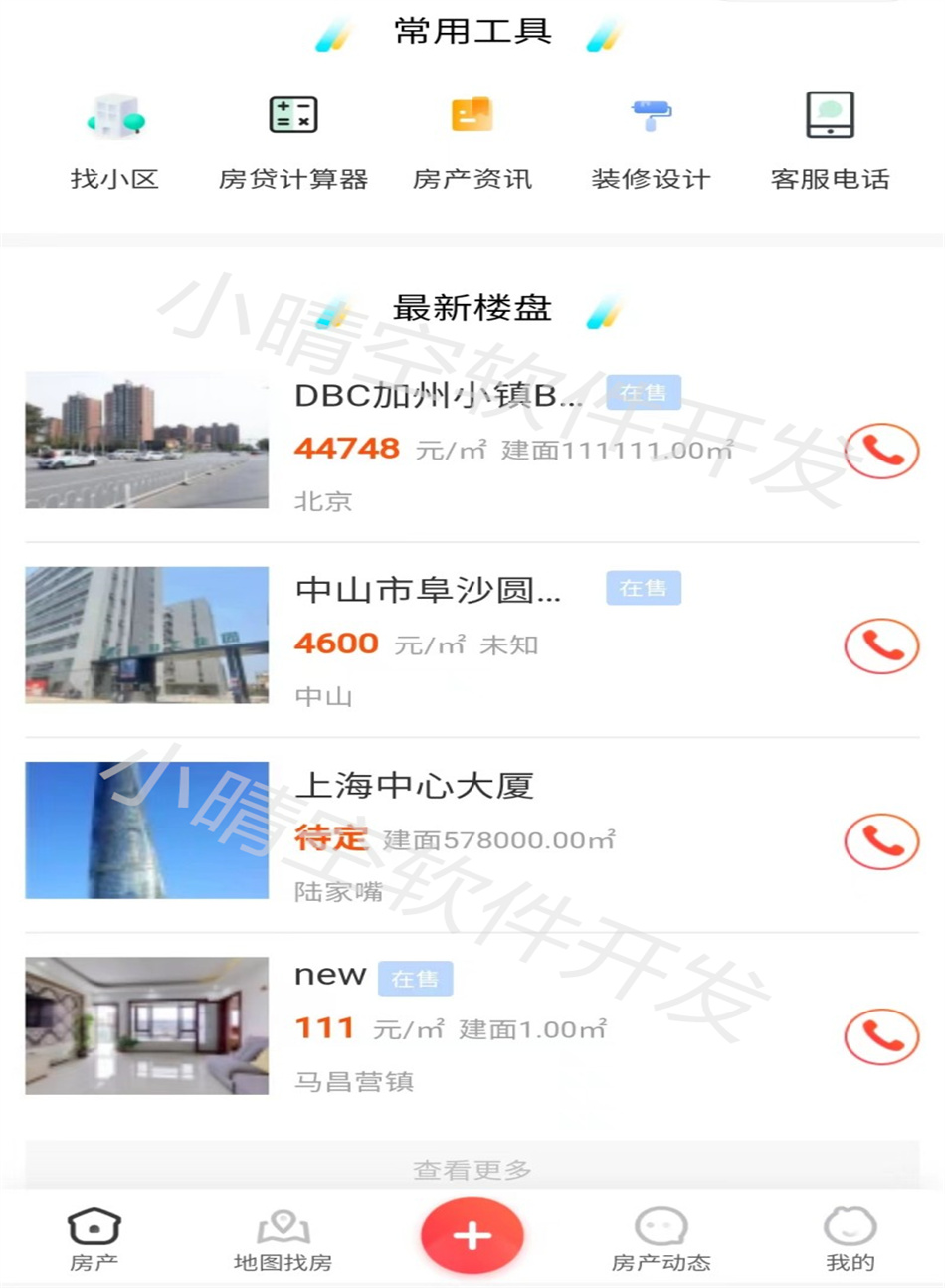Launch the 房贷计算器 mortgage calculator

coord(293,141)
